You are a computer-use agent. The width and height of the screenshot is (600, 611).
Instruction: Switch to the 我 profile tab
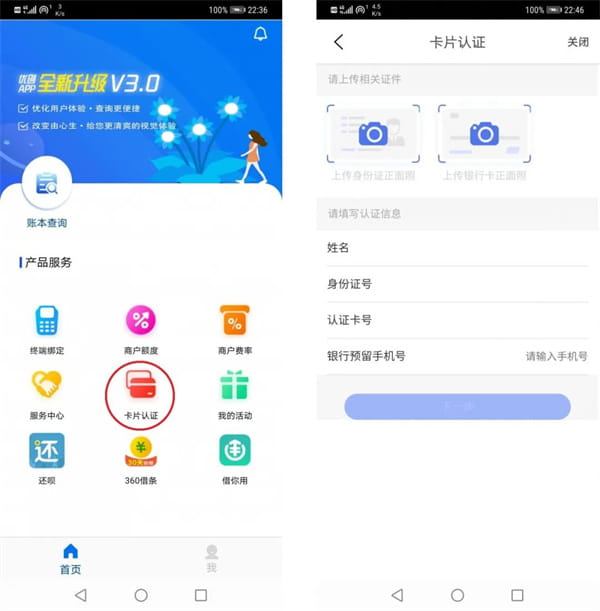click(x=211, y=559)
